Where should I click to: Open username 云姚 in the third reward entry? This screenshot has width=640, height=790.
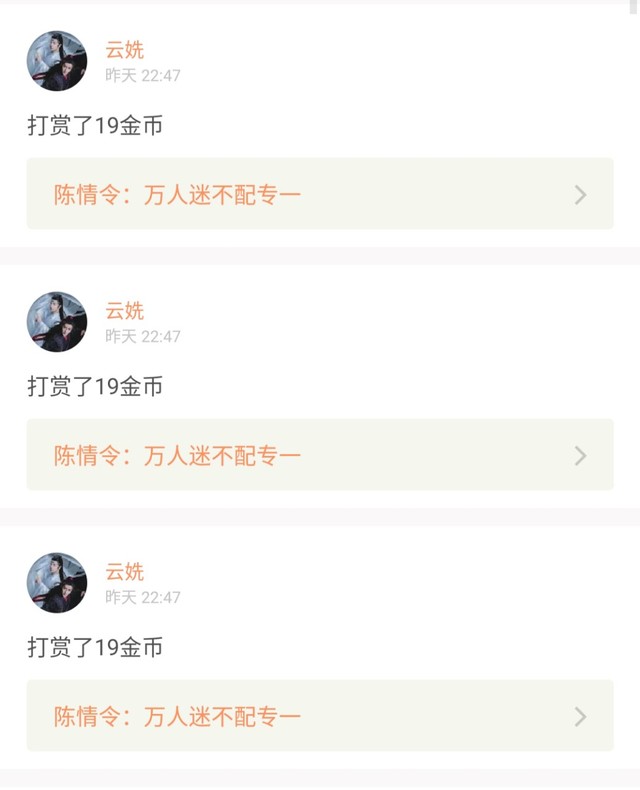pos(125,572)
